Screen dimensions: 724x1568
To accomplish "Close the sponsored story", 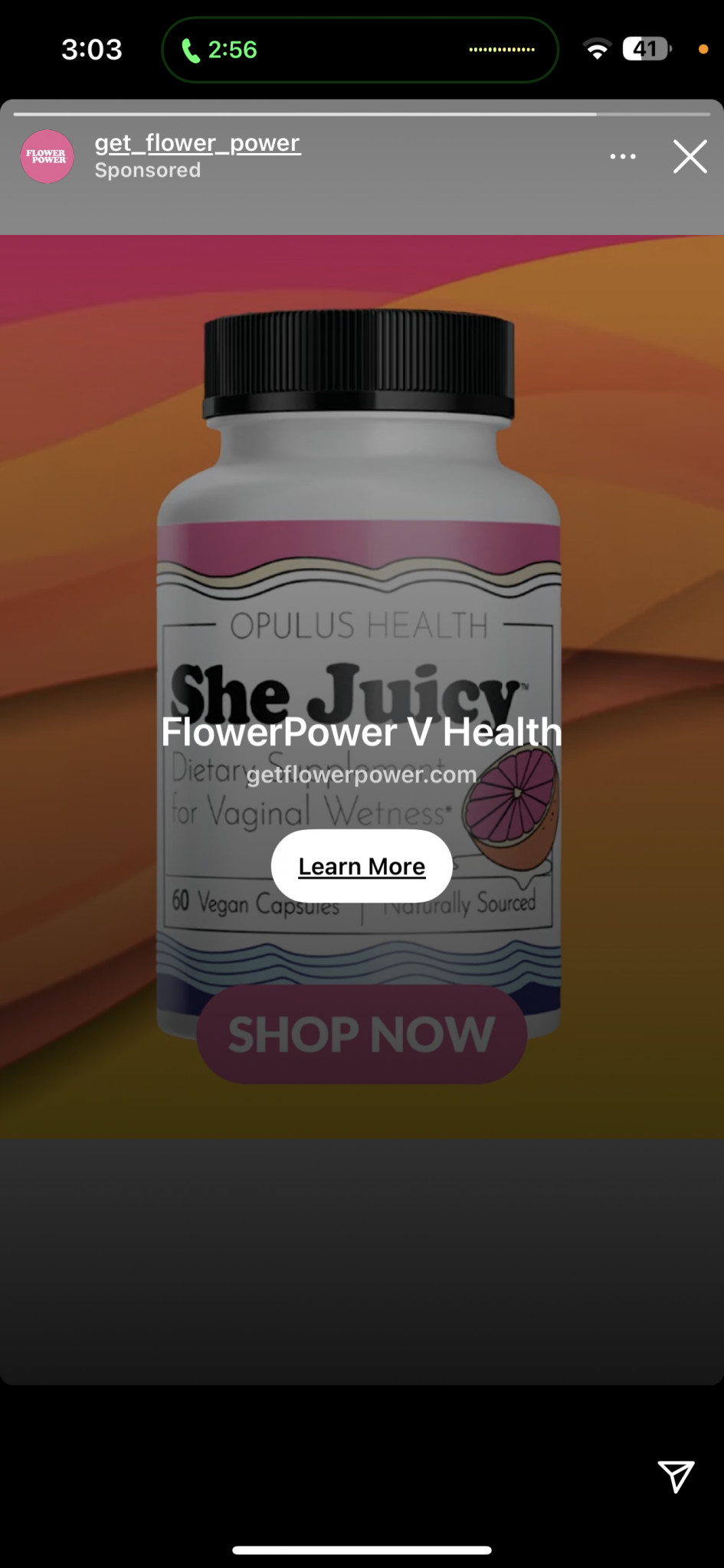I will click(690, 156).
